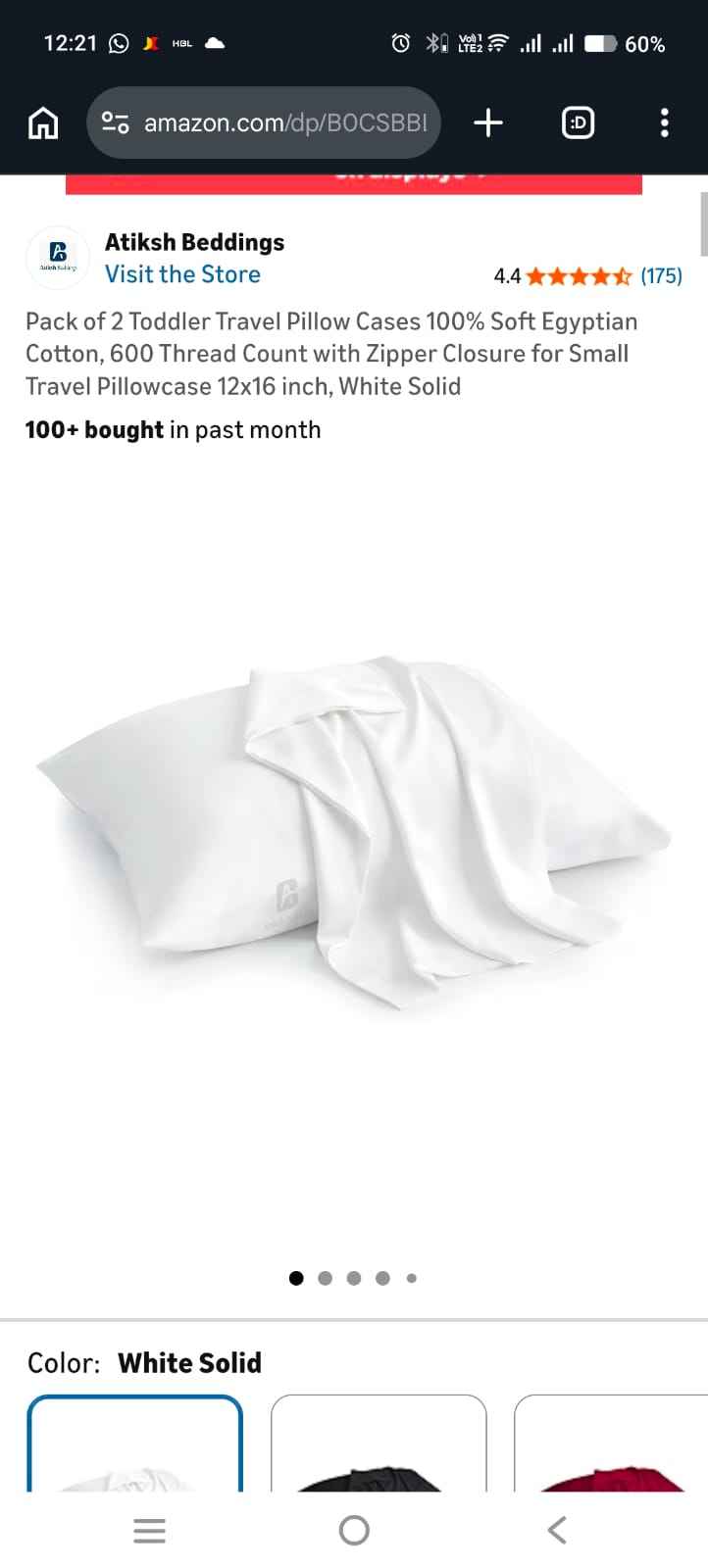Open the browser overflow menu
Viewport: 708px width, 1568px height.
(x=664, y=122)
